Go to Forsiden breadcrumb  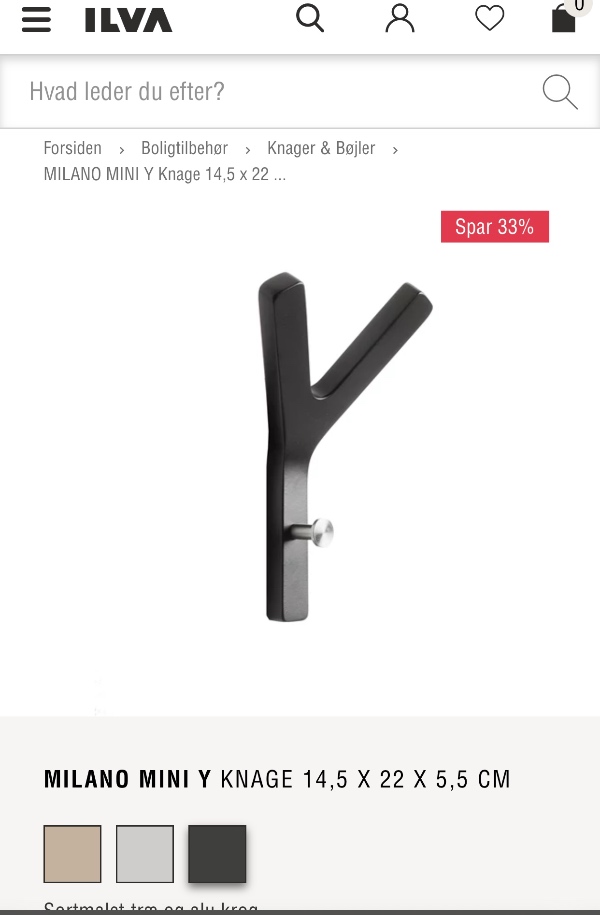72,148
